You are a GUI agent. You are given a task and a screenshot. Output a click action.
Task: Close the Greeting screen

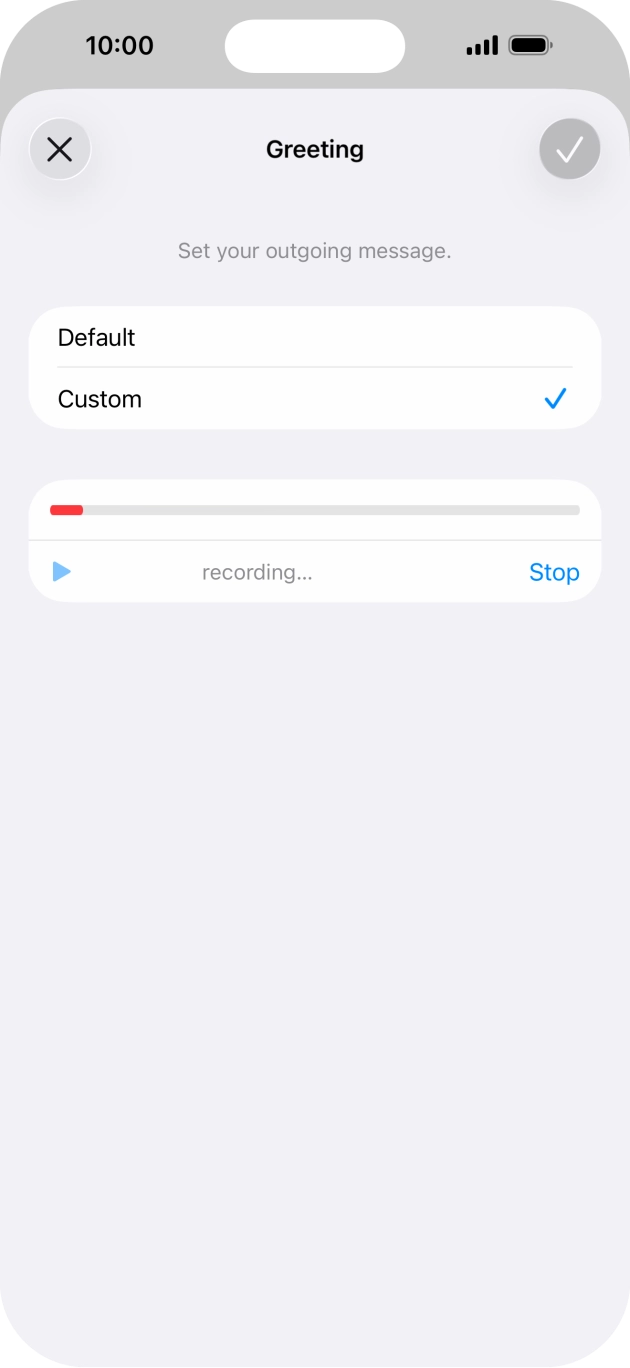pos(60,150)
